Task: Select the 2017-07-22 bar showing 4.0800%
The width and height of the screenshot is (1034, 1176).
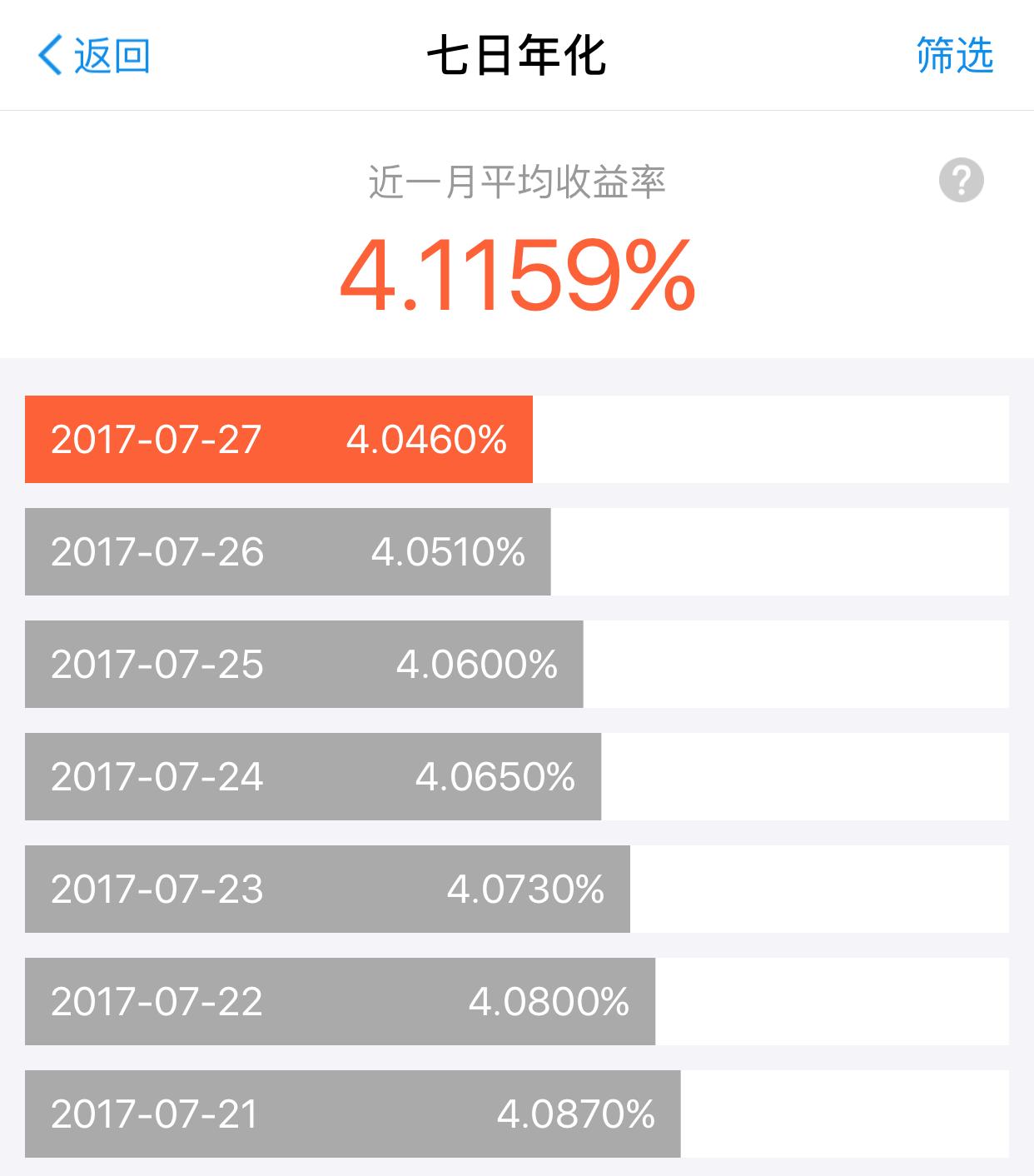Action: (x=340, y=1003)
